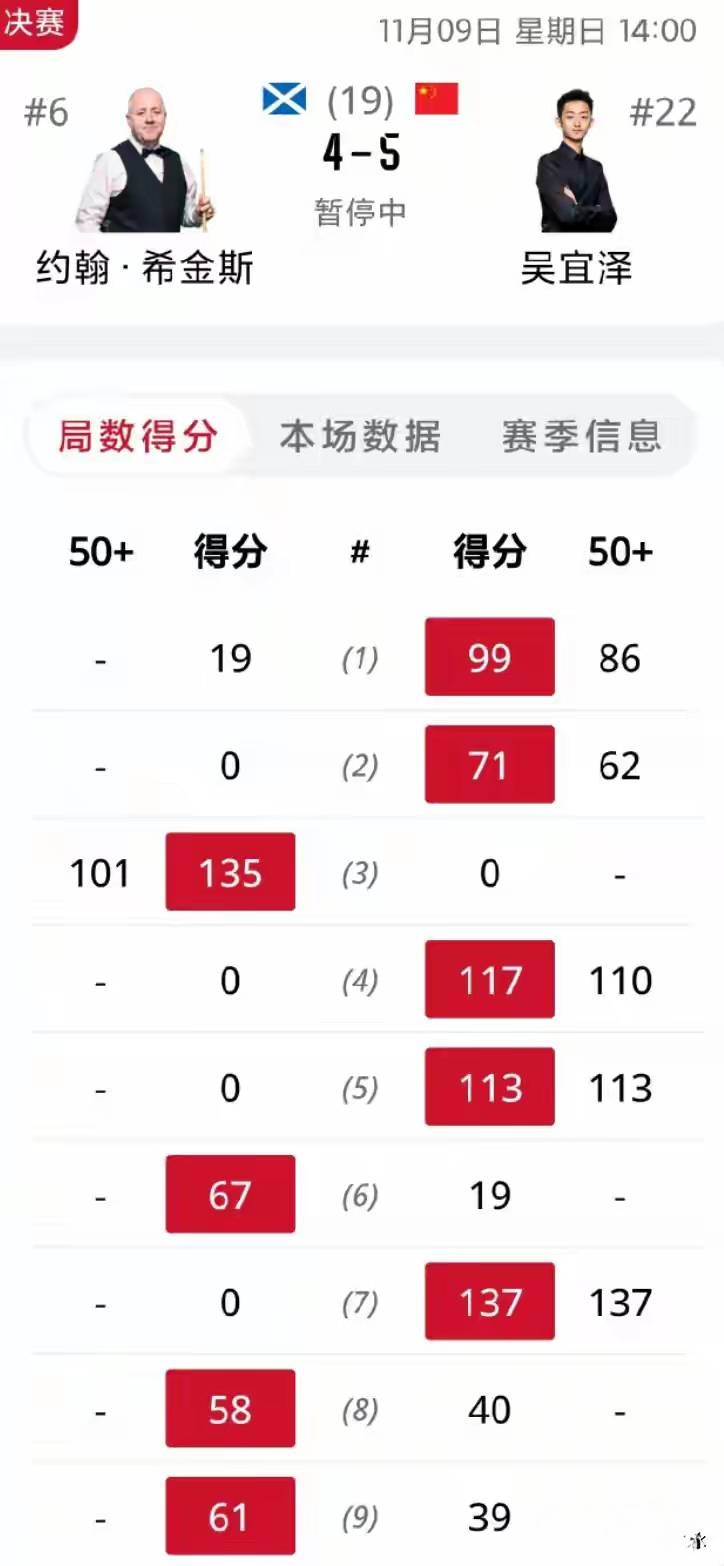
Task: Select the 局数得分 tab
Action: (138, 436)
